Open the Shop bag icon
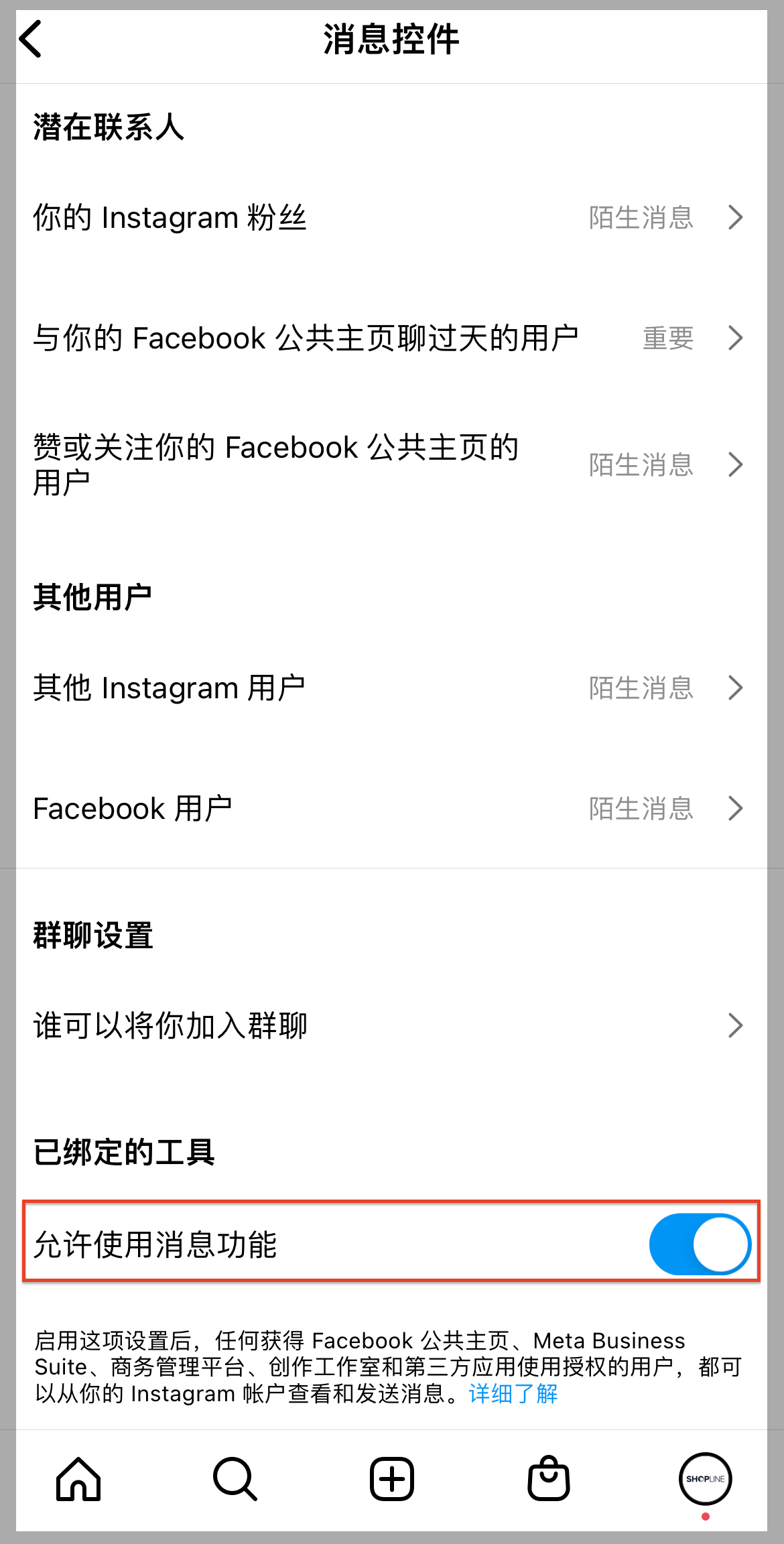Screen dimensions: 784x1544 click(548, 1479)
